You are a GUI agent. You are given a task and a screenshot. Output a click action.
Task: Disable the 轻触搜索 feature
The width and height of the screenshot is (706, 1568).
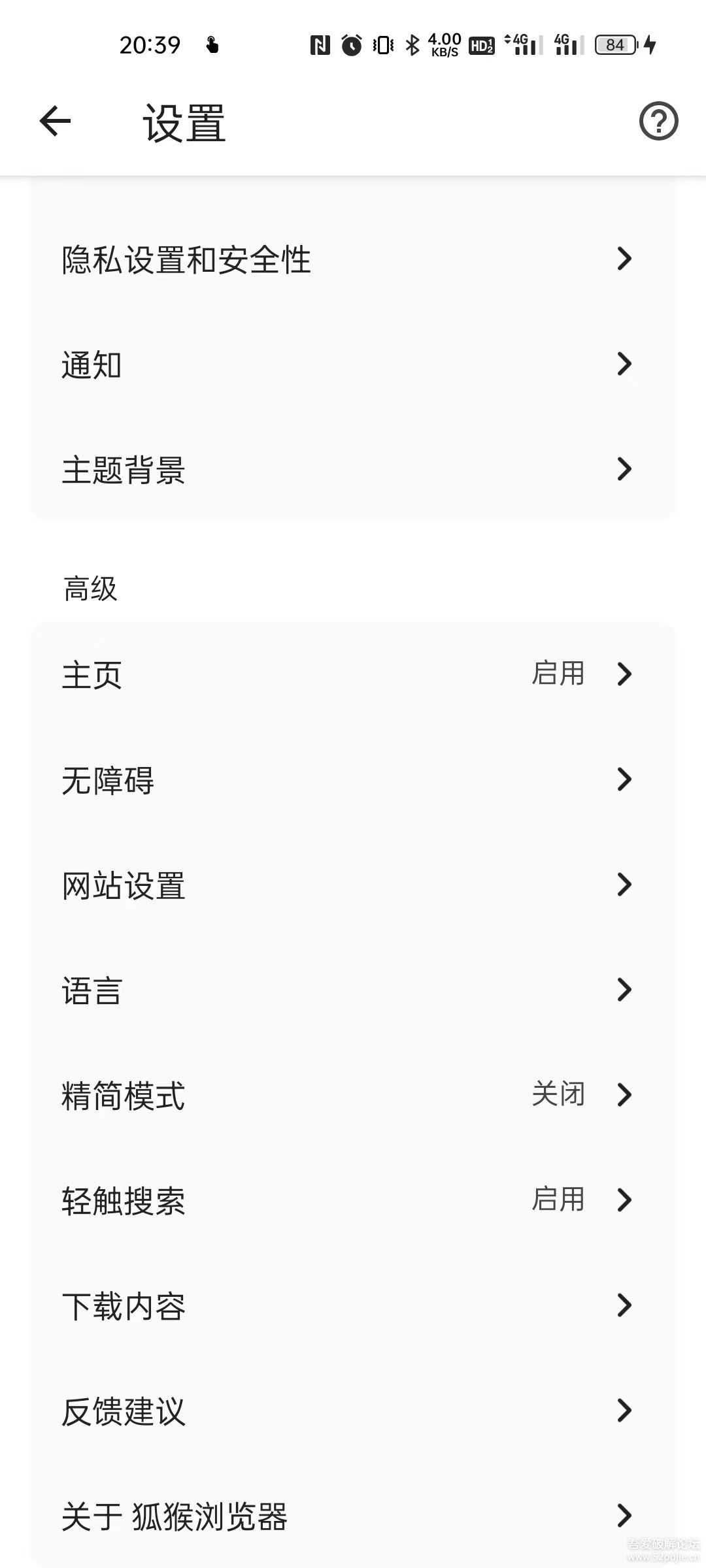click(353, 1200)
